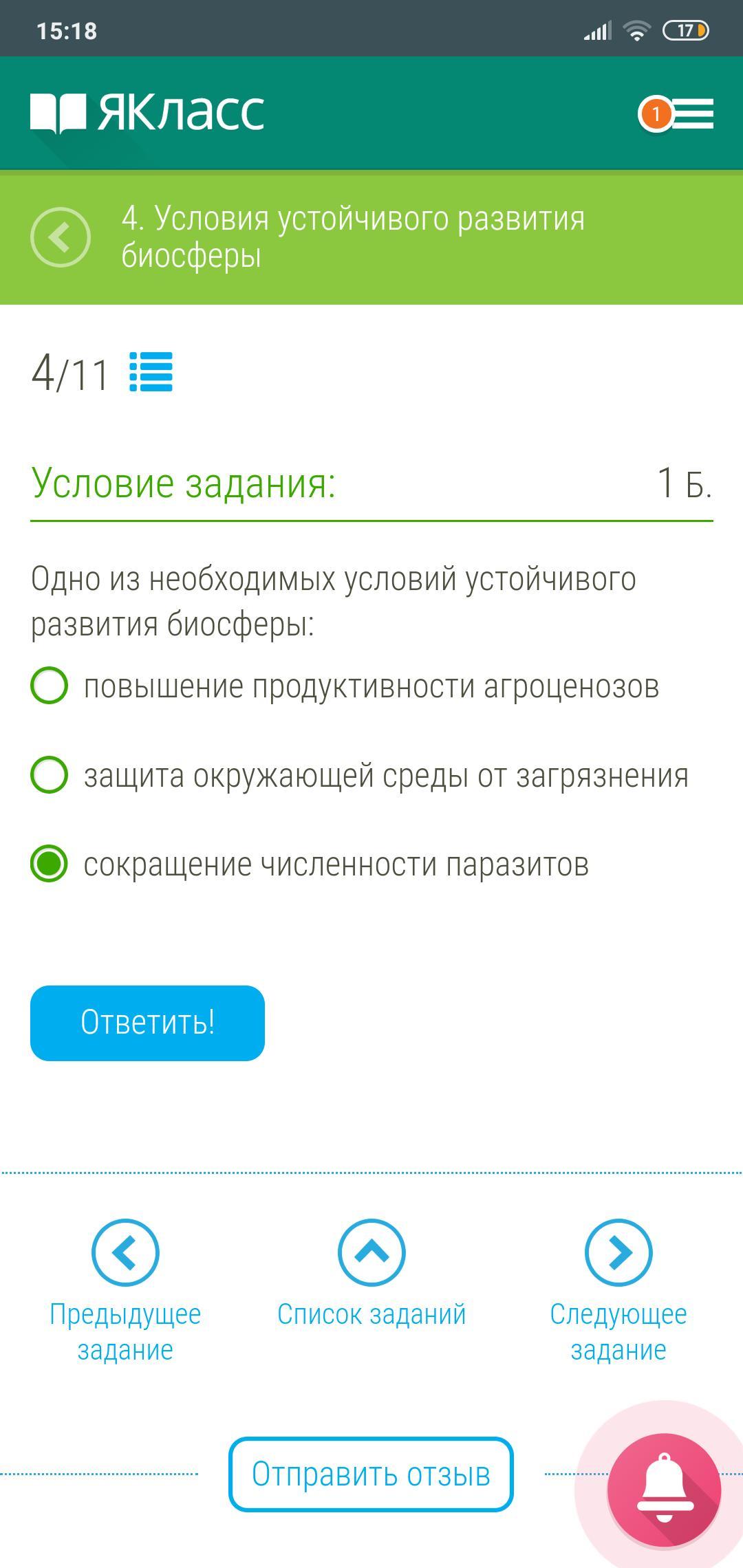Open «Список заданий»
Screen dimensions: 743x1568
[x=371, y=1275]
